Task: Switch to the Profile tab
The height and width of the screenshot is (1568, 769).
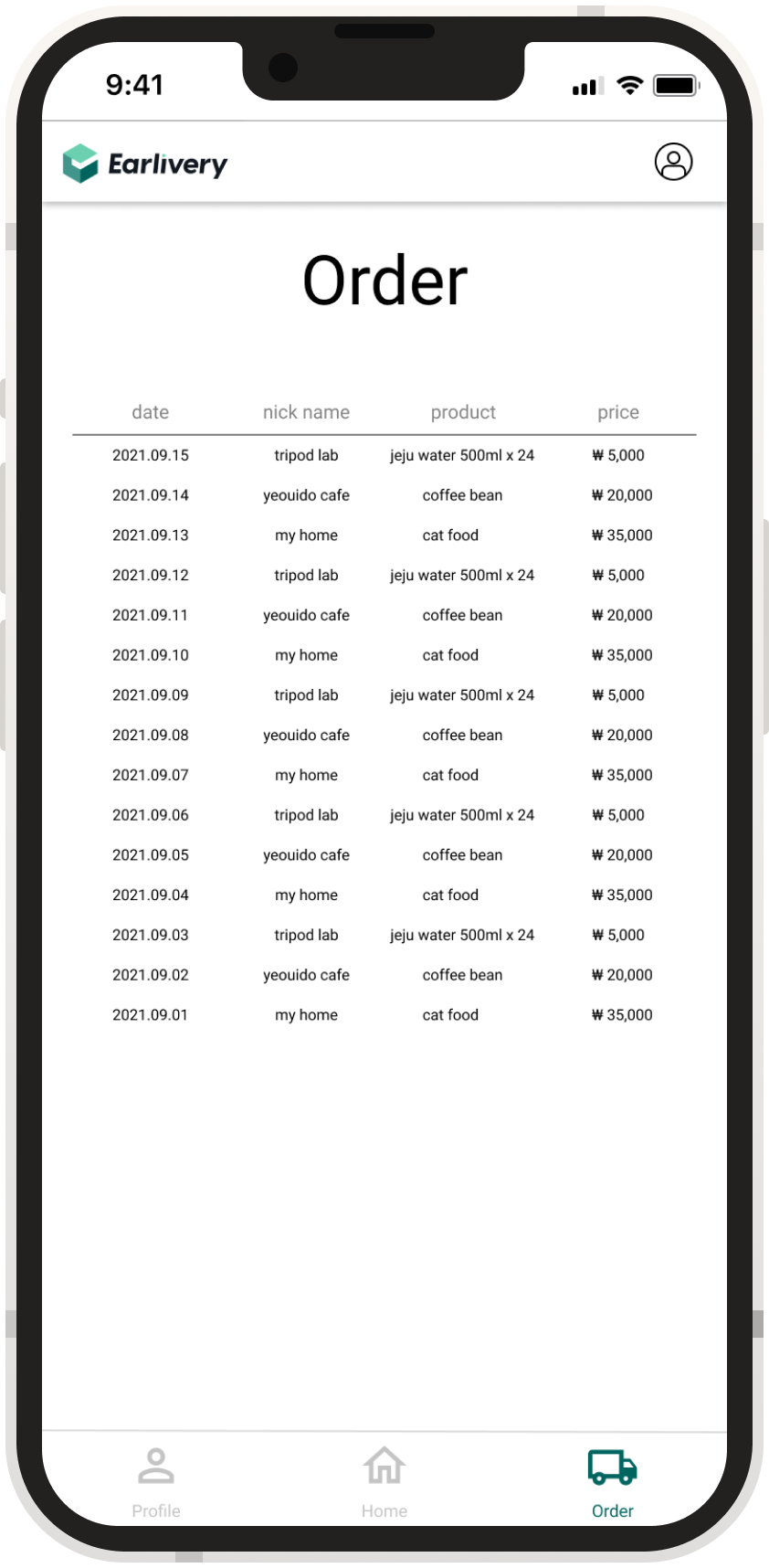Action: (x=156, y=1482)
